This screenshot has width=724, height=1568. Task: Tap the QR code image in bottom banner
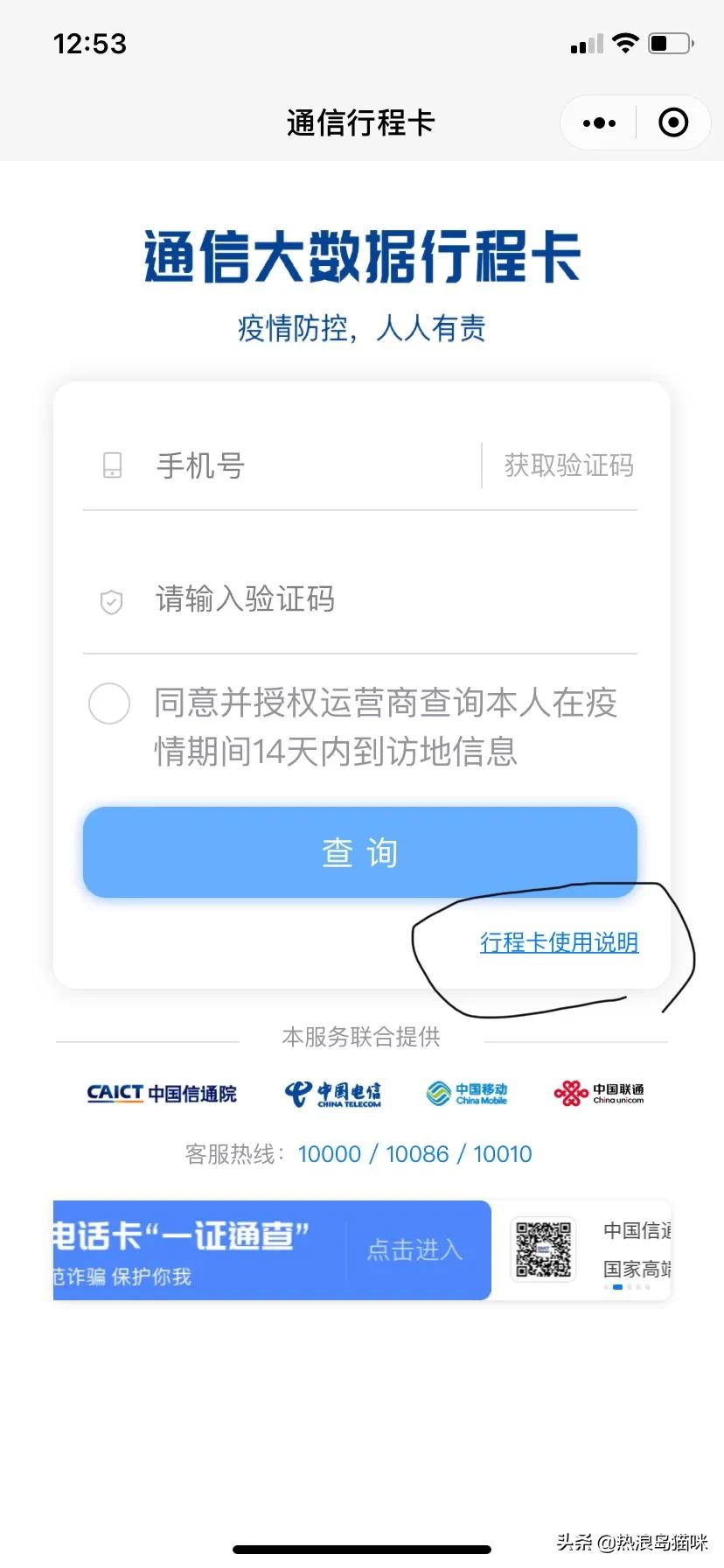pyautogui.click(x=543, y=1249)
